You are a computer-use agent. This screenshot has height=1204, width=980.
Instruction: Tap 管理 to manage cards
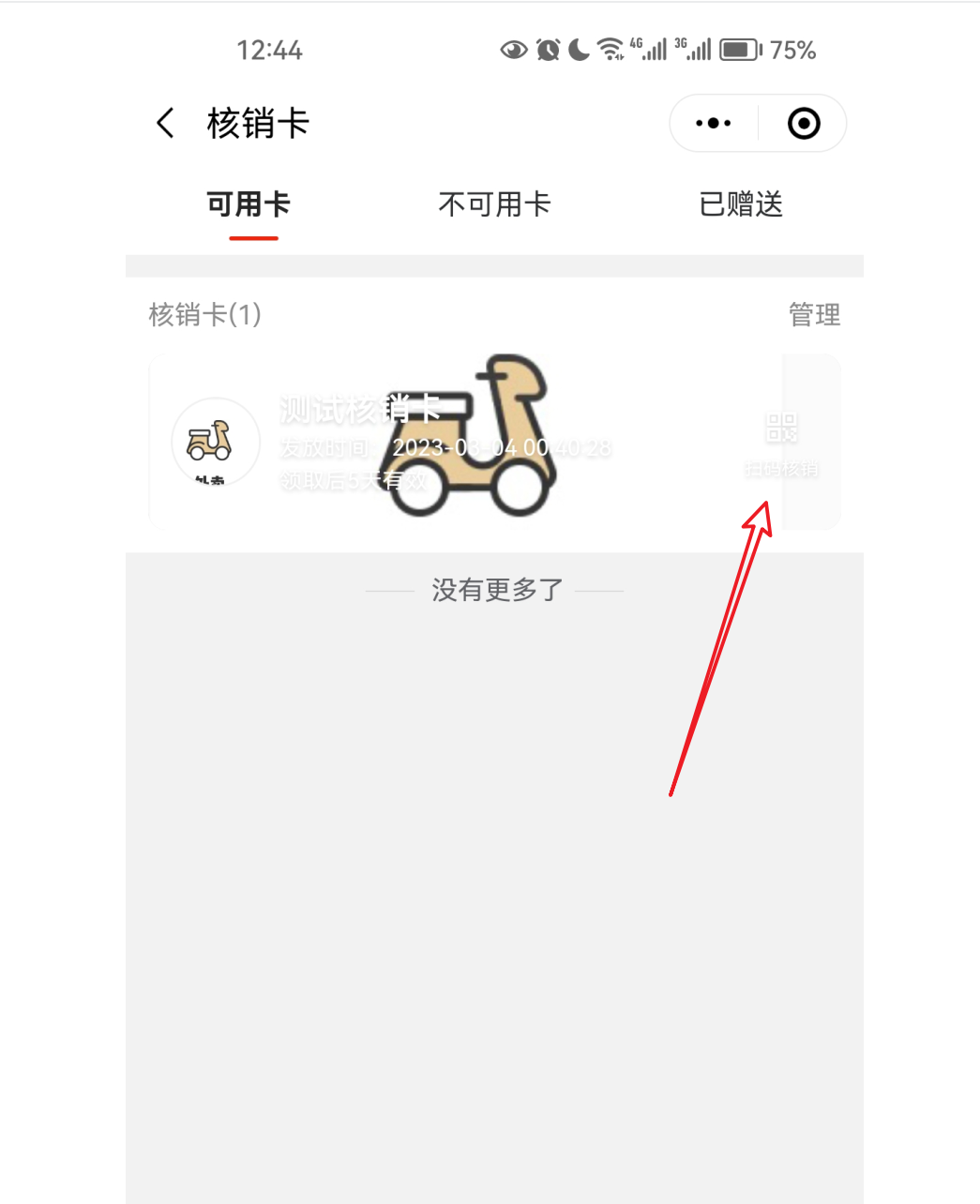814,315
